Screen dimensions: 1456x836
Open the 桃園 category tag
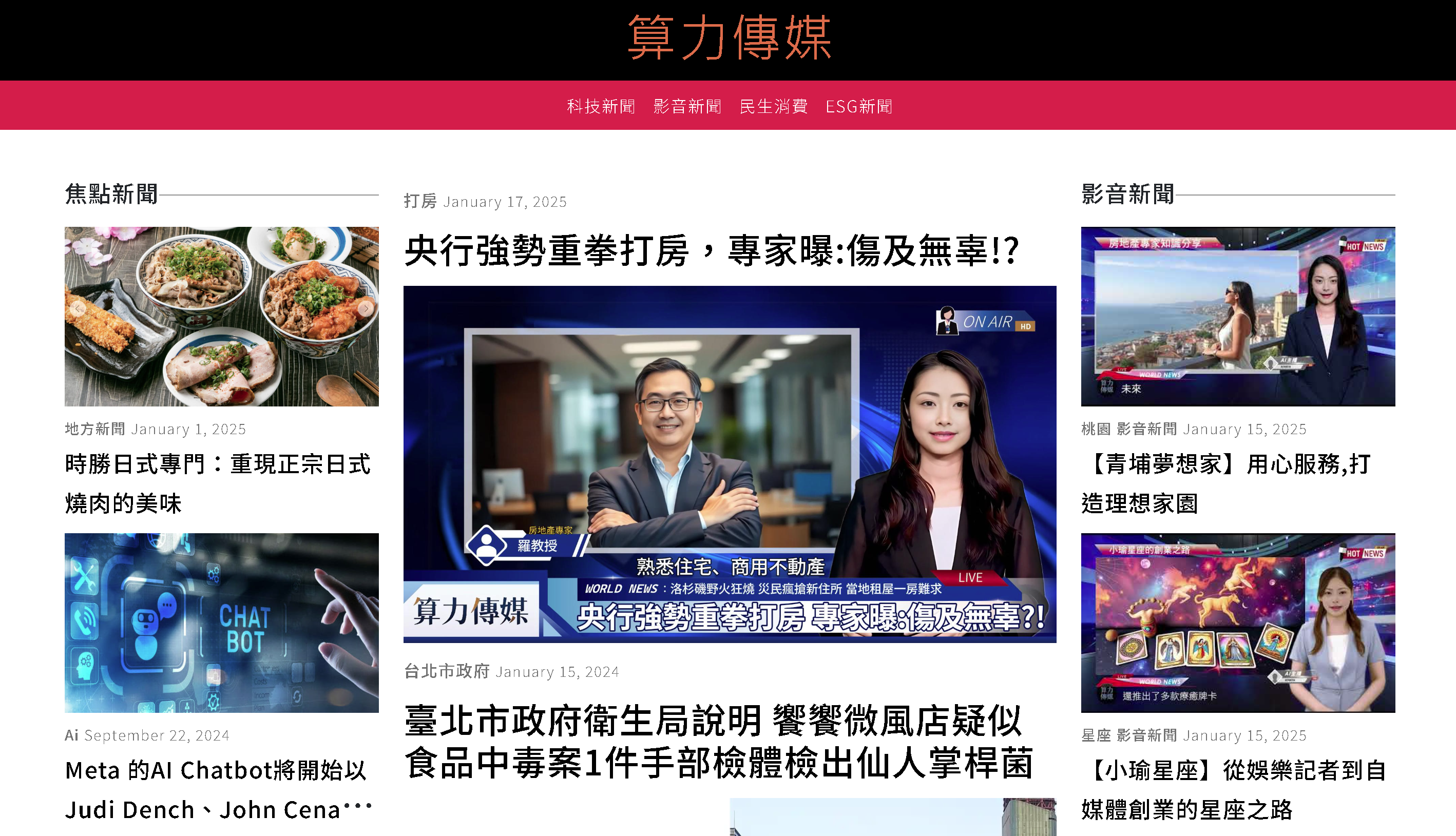tap(1095, 429)
